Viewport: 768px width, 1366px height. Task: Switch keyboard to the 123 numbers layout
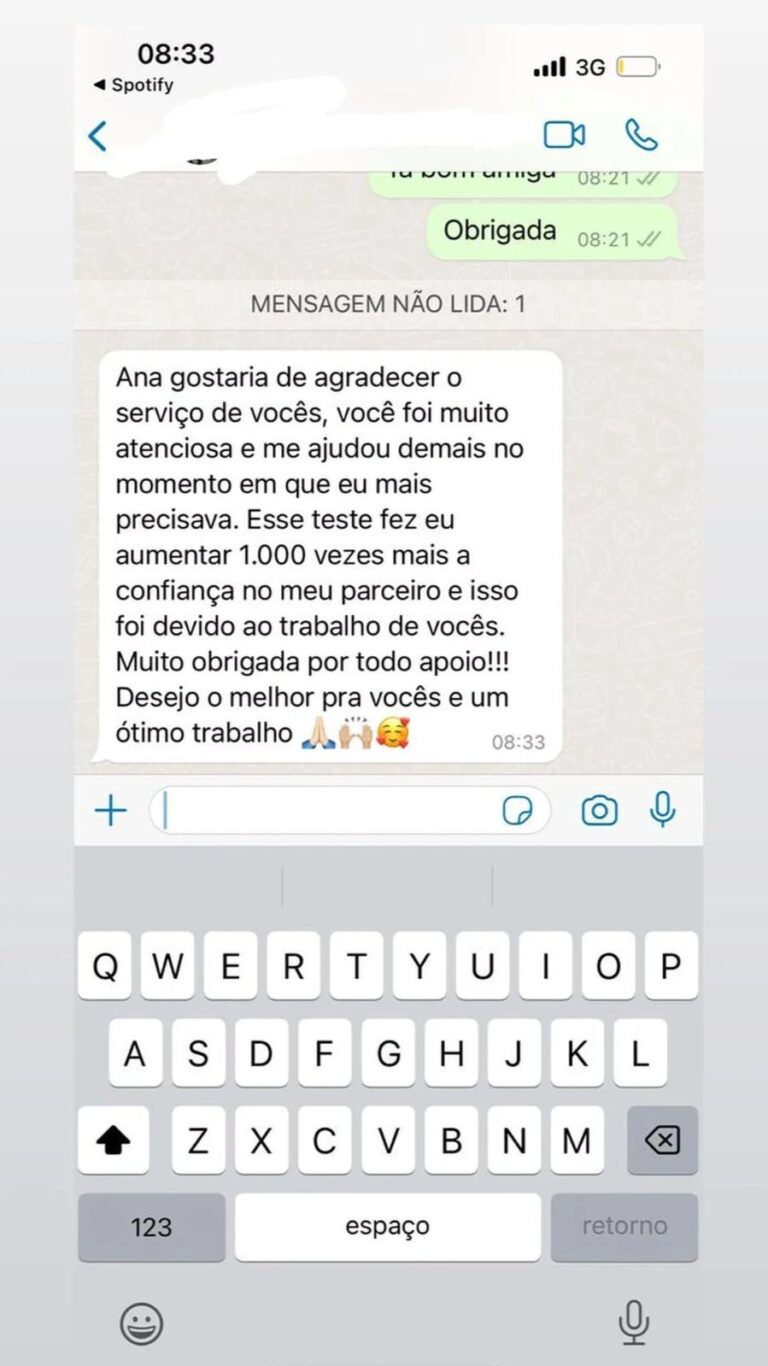(x=151, y=1226)
